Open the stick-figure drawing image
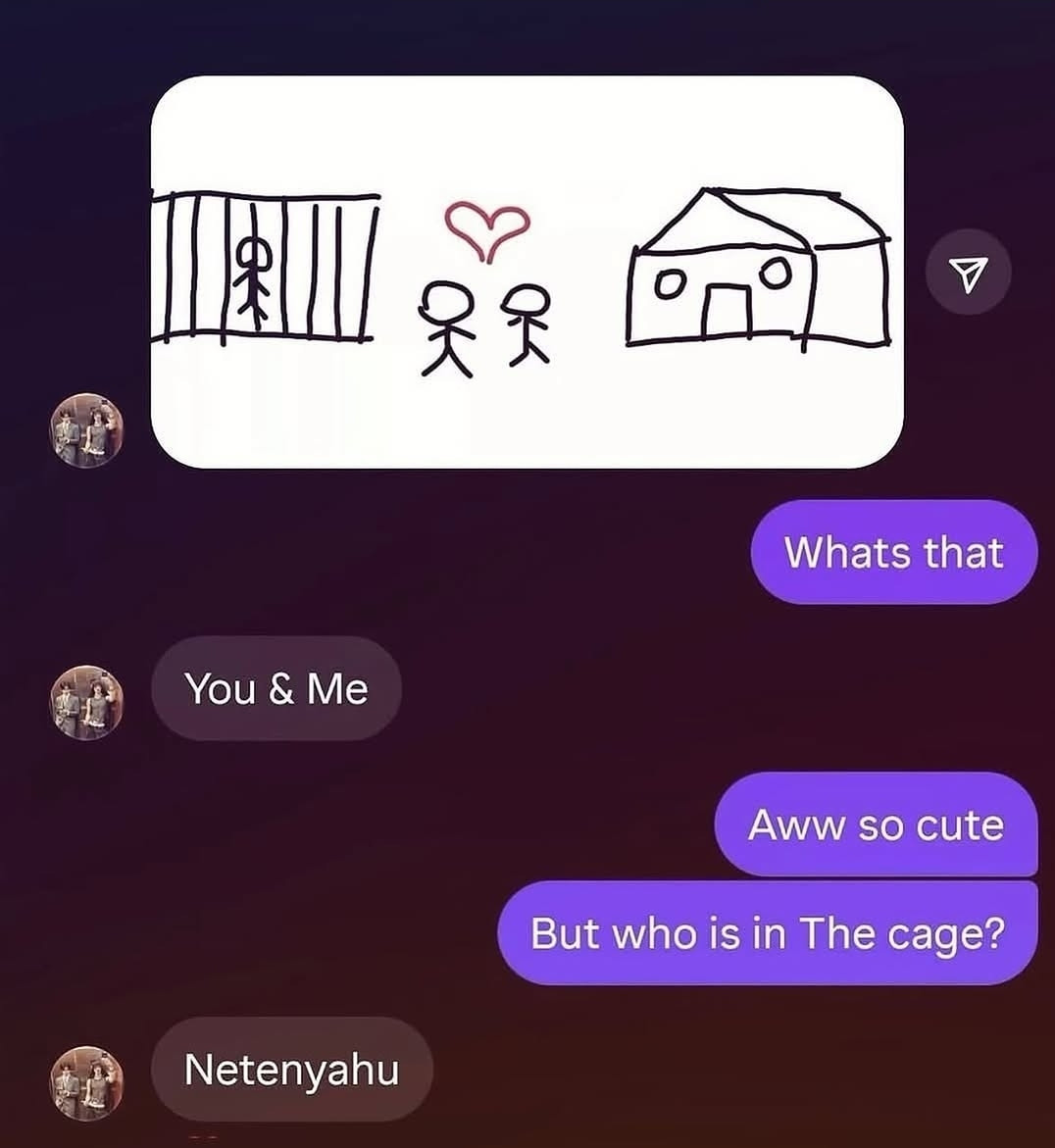 click(527, 272)
